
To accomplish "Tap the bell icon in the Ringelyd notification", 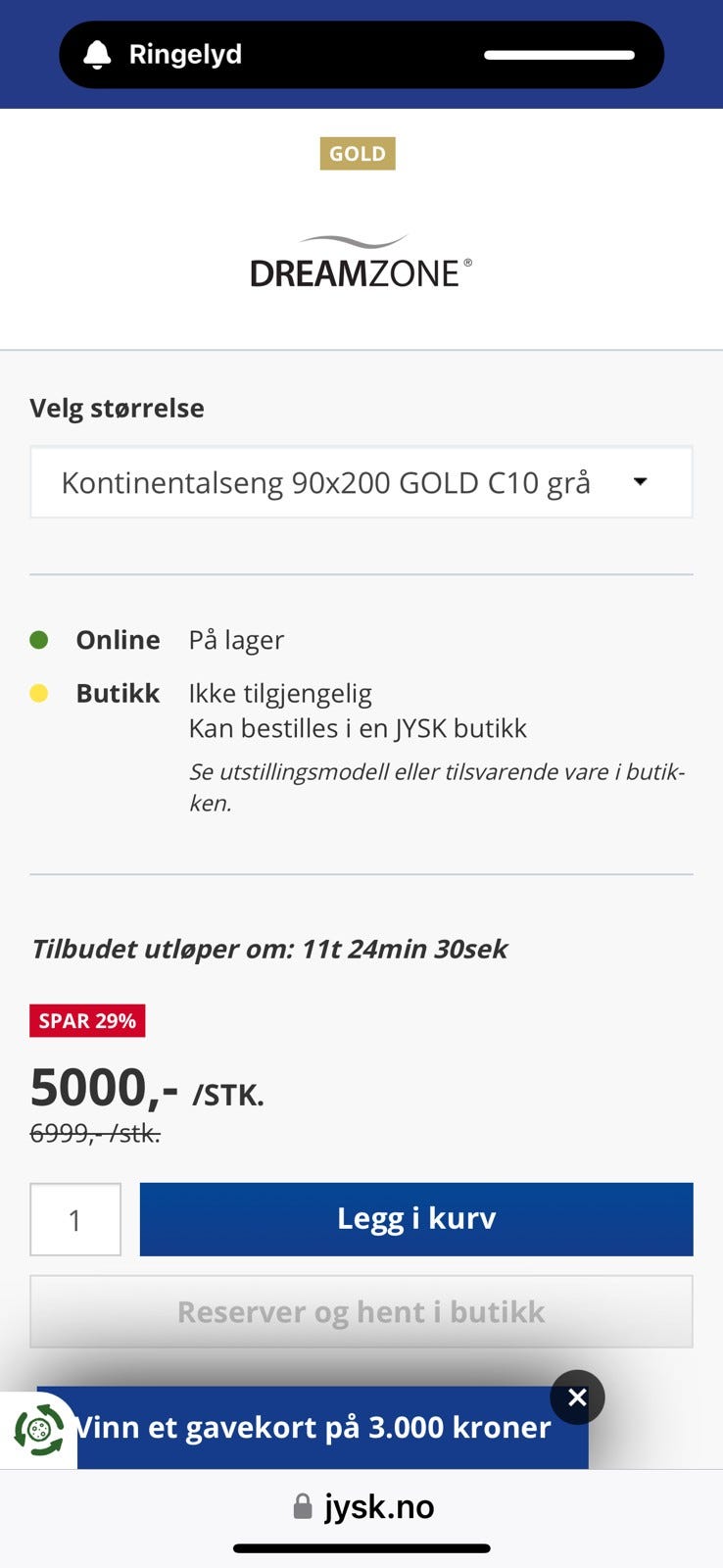I will tap(96, 54).
